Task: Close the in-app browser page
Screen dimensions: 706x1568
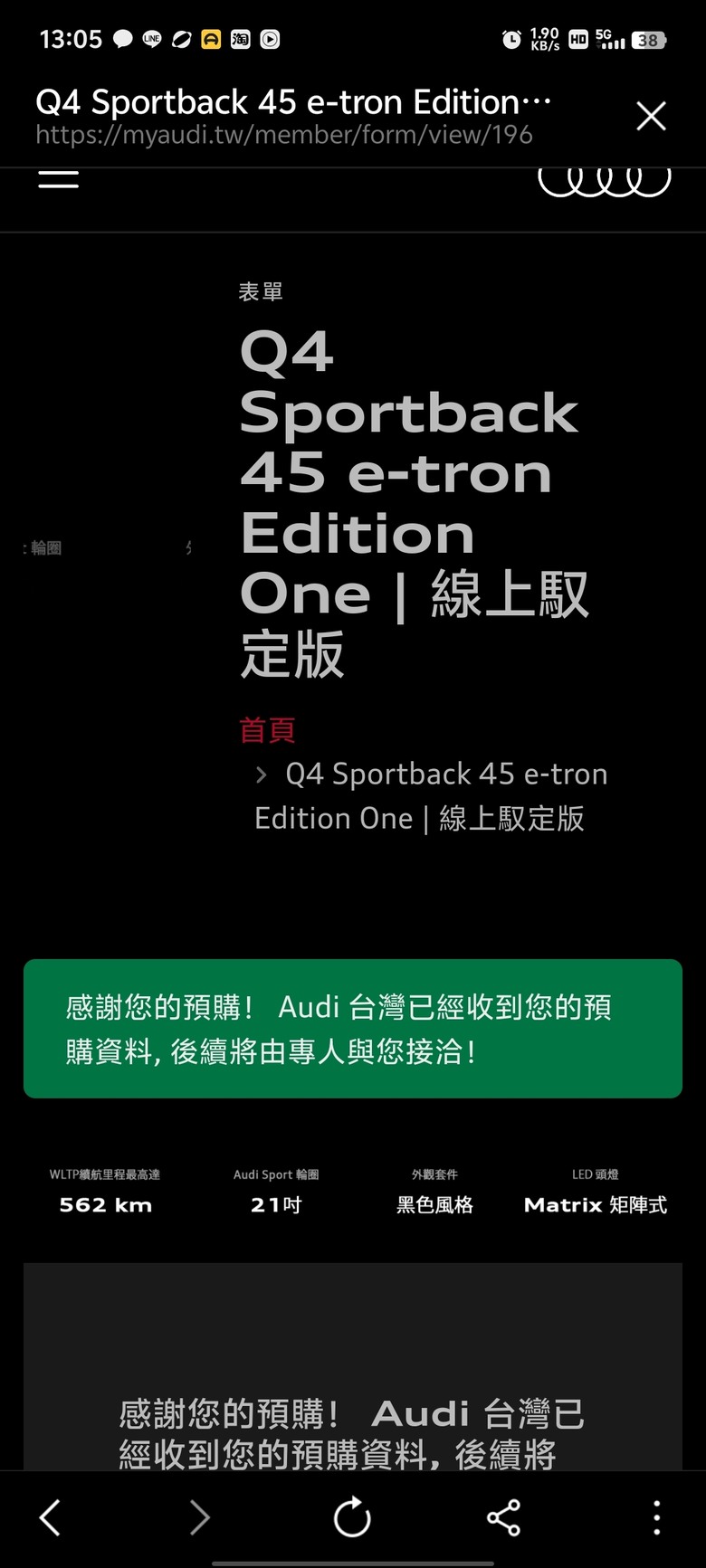Action: pos(651,117)
